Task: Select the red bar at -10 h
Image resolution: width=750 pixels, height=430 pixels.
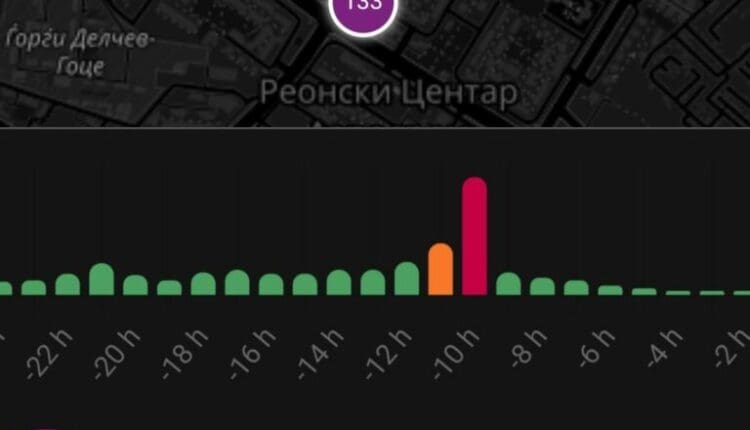Action: pyautogui.click(x=474, y=237)
